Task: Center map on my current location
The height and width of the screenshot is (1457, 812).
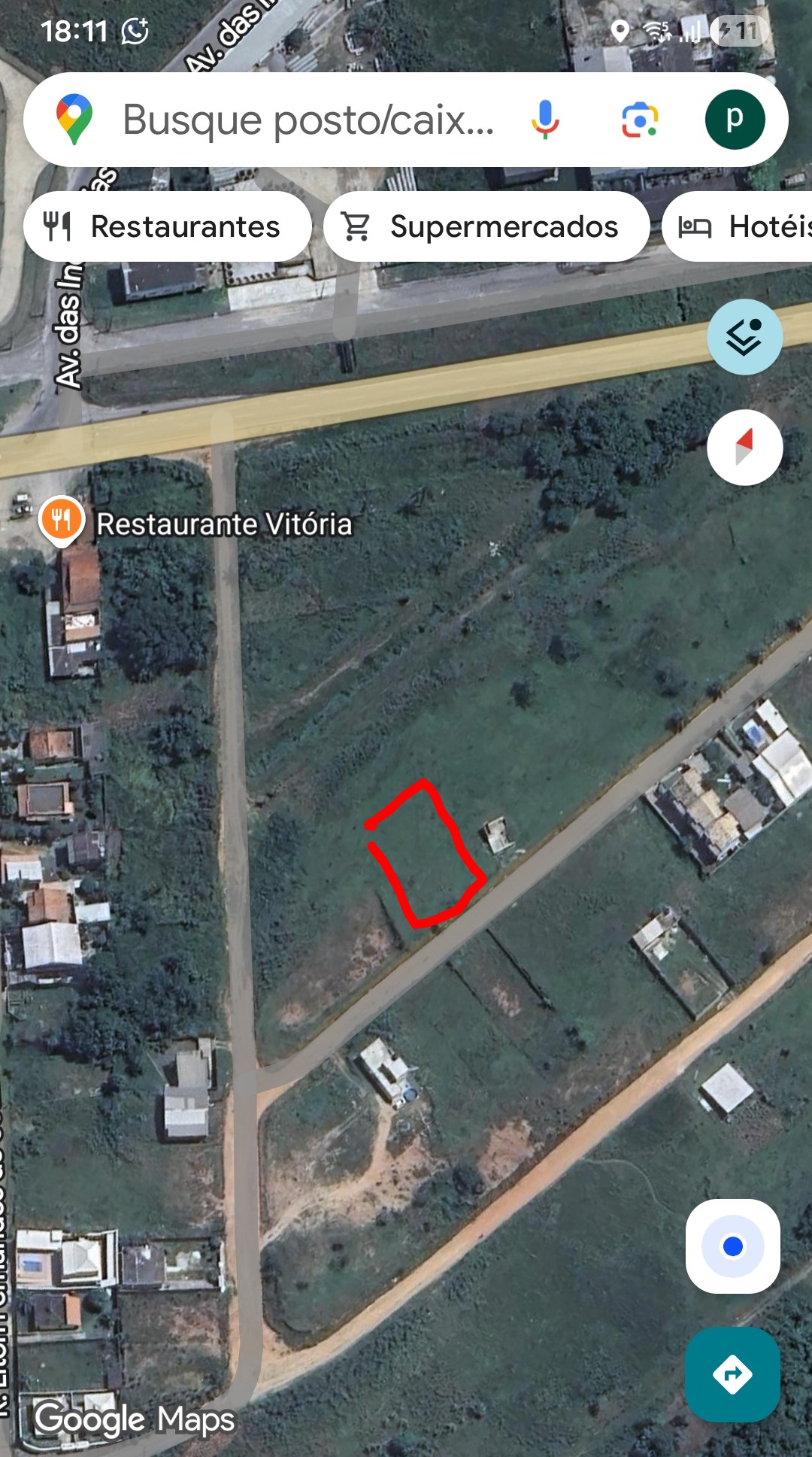Action: [732, 1246]
